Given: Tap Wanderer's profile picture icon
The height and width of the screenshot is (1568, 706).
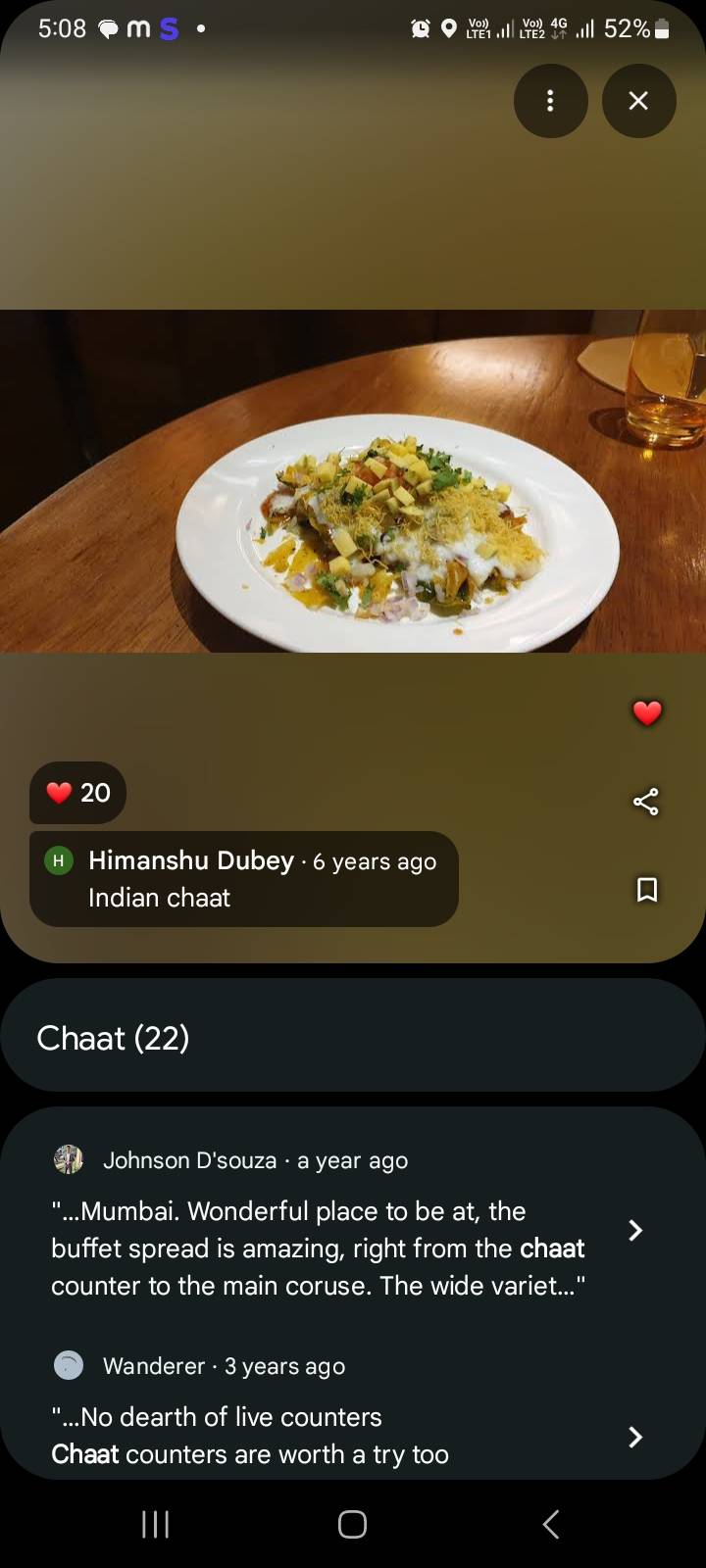Looking at the screenshot, I should [68, 1365].
